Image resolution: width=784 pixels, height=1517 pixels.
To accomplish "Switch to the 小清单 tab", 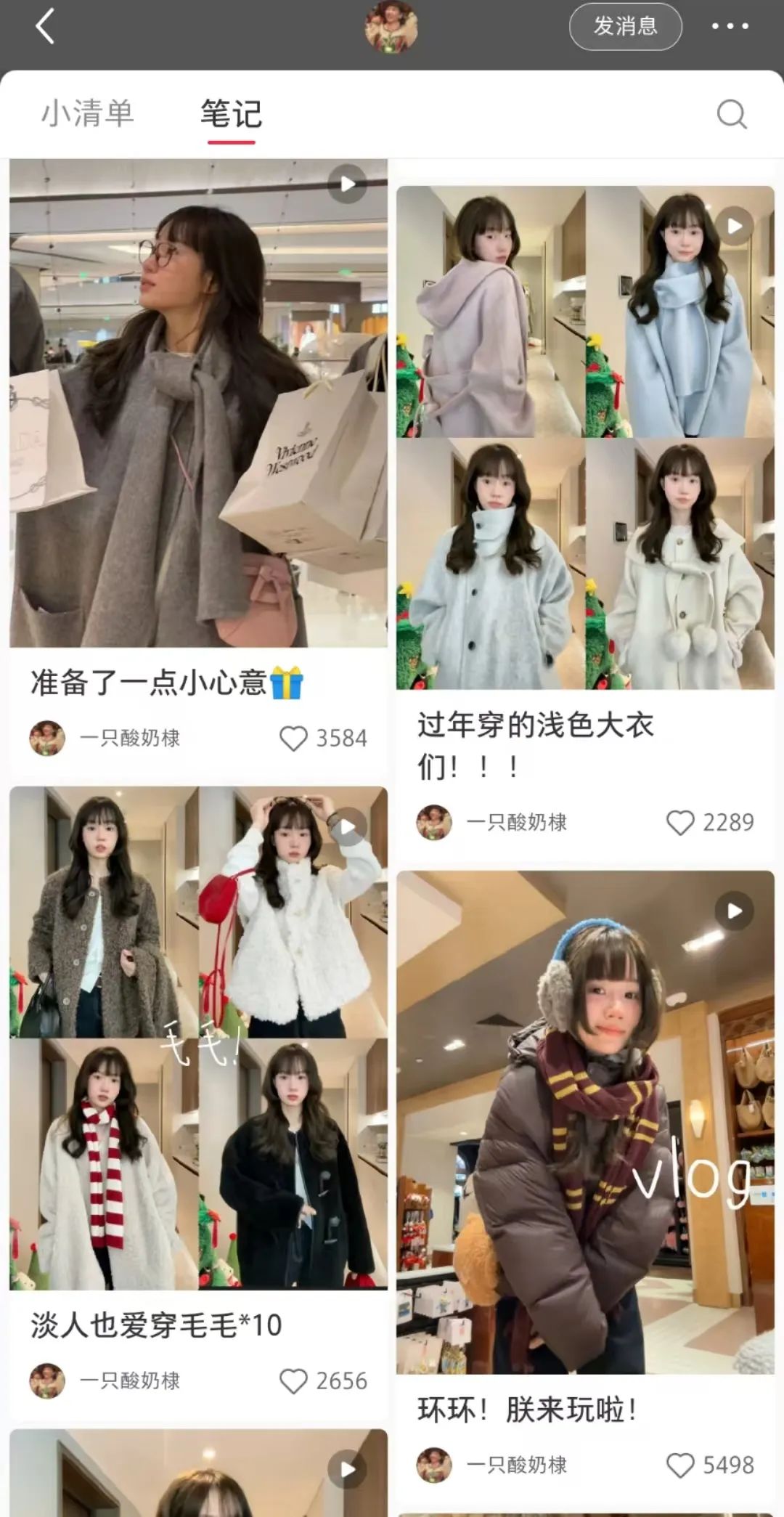I will (88, 114).
